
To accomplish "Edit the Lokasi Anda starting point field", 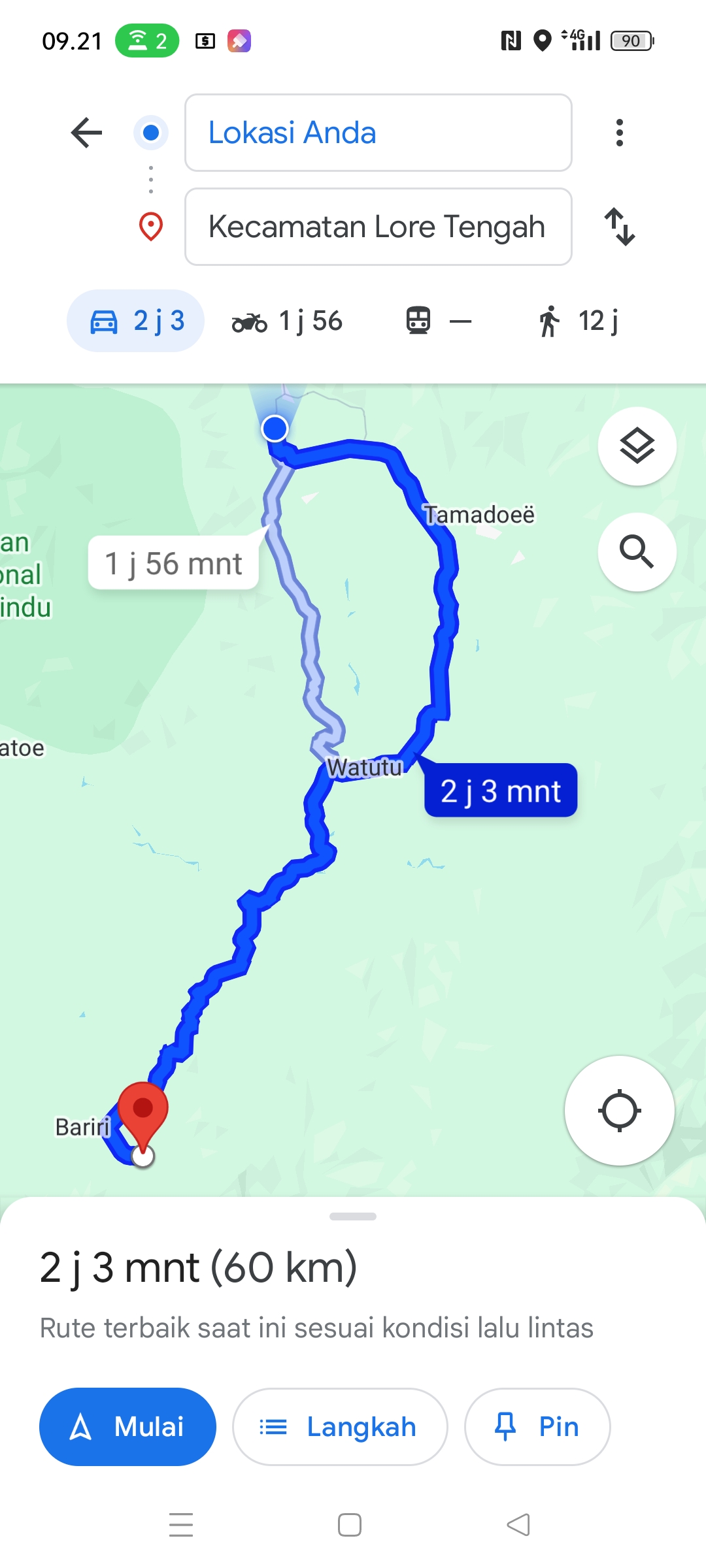I will pos(378,133).
